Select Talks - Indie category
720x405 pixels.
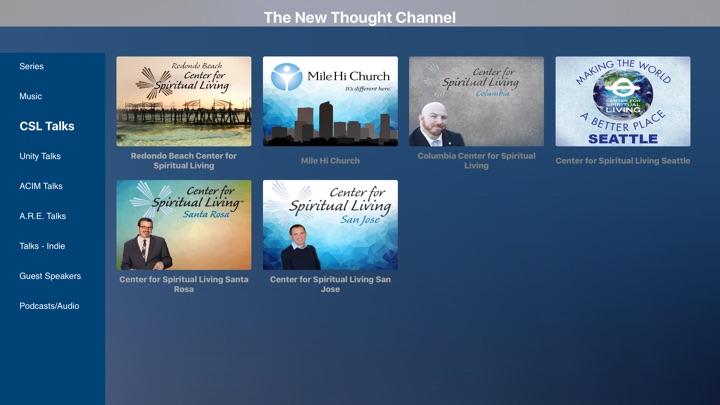[41, 246]
